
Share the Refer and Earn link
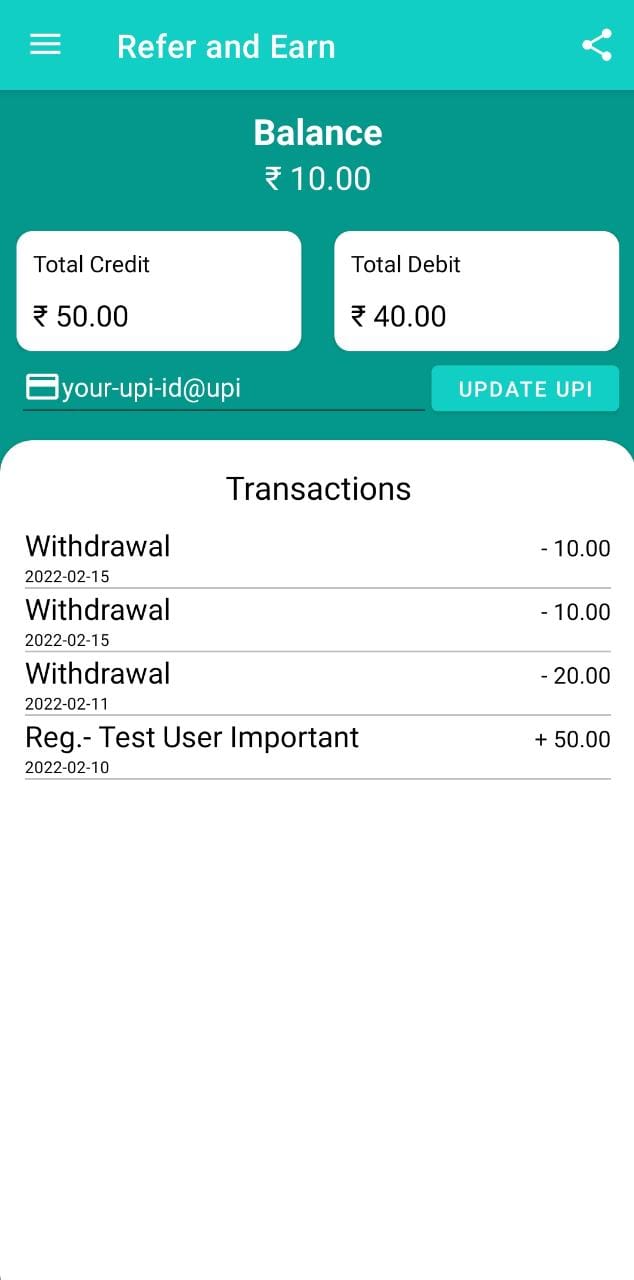tap(597, 45)
